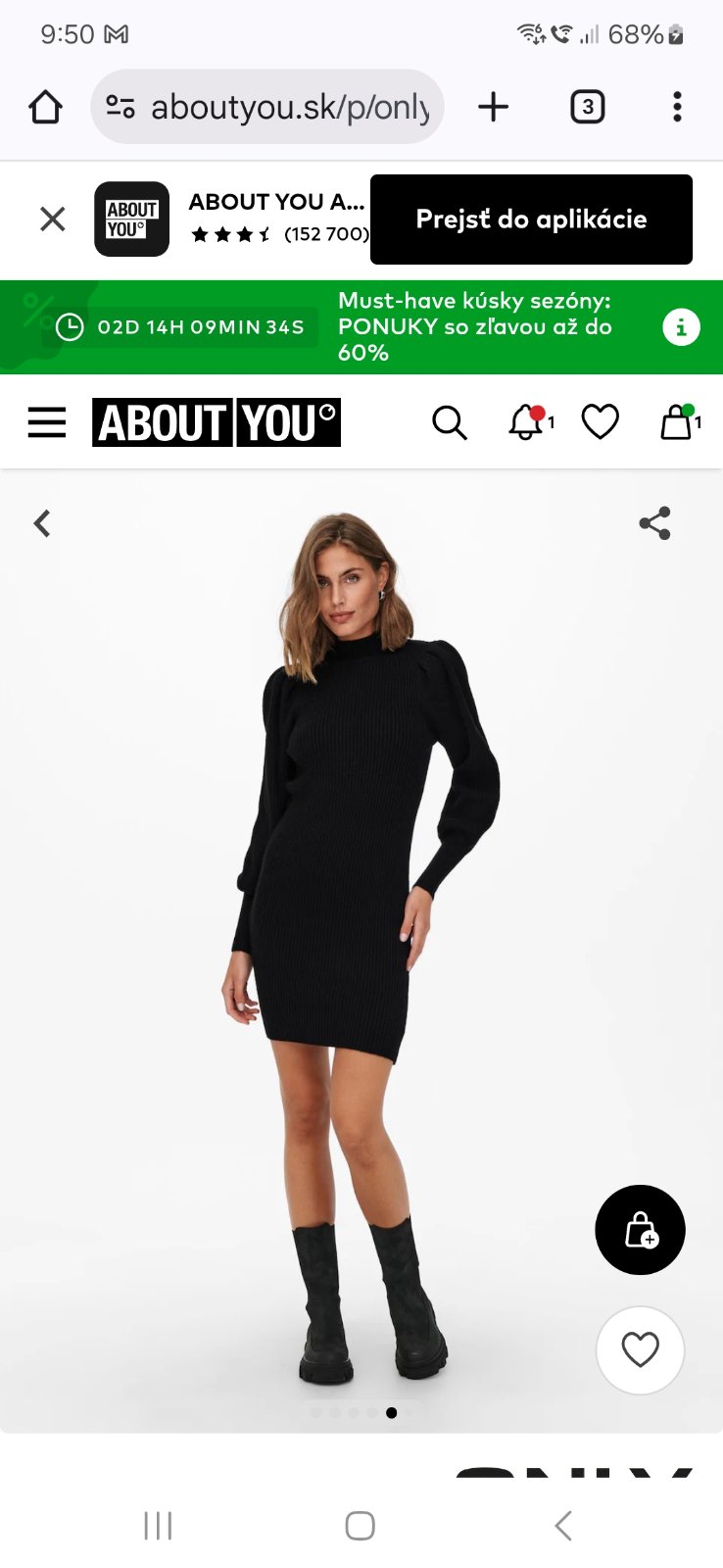Screen dimensions: 723x1568
Task: Open the tab switcher showing 3
Action: point(587,107)
